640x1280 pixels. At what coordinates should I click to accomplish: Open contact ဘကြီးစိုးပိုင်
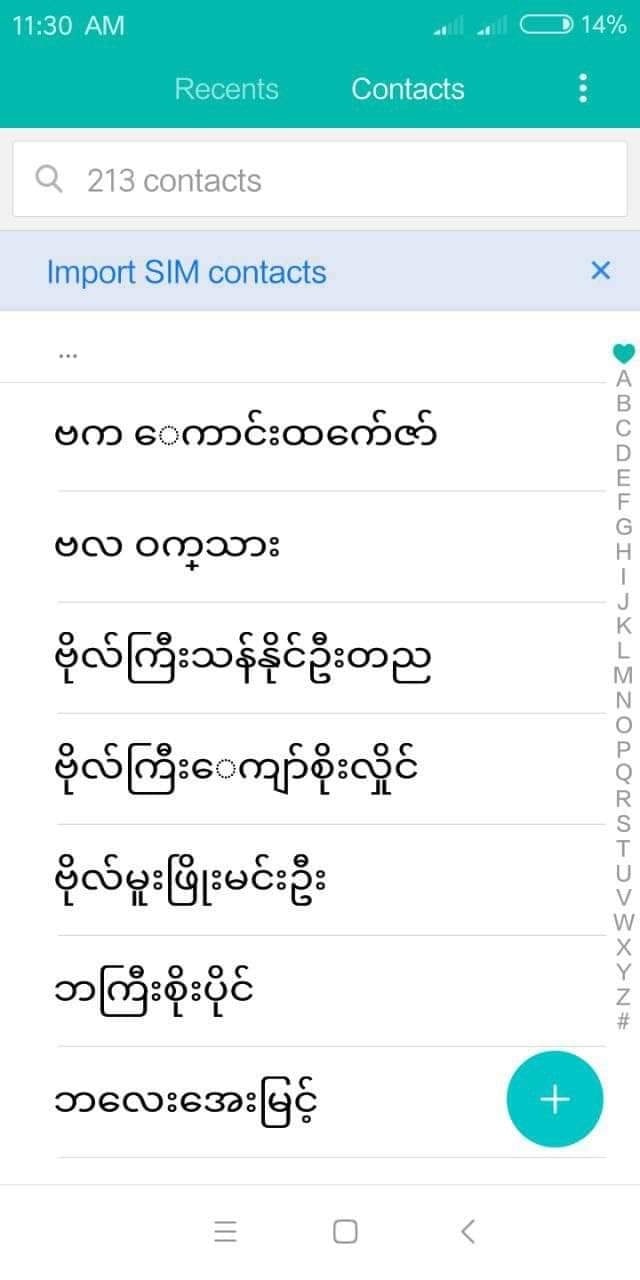155,992
